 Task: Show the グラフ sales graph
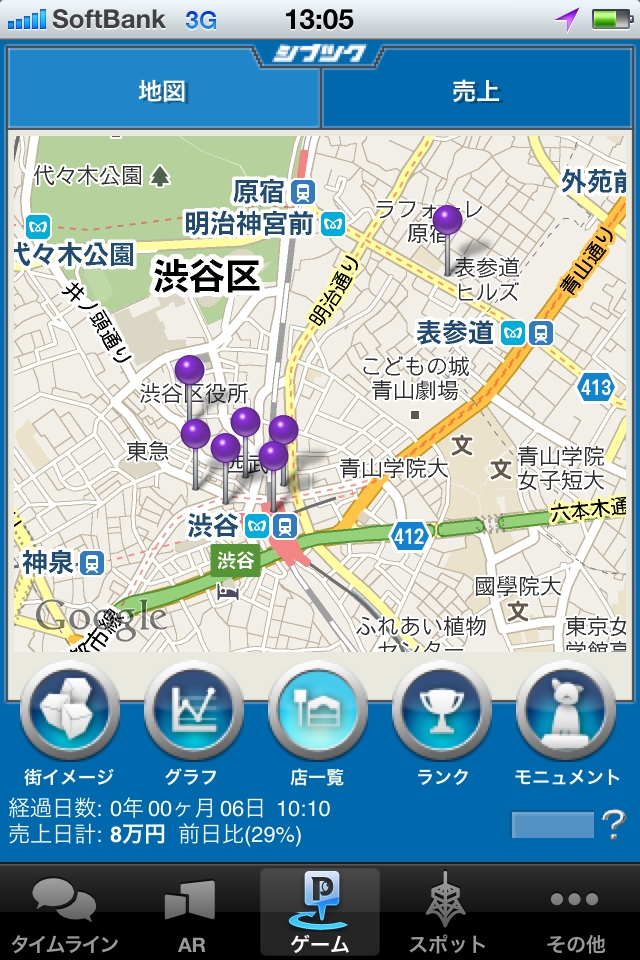pyautogui.click(x=193, y=711)
